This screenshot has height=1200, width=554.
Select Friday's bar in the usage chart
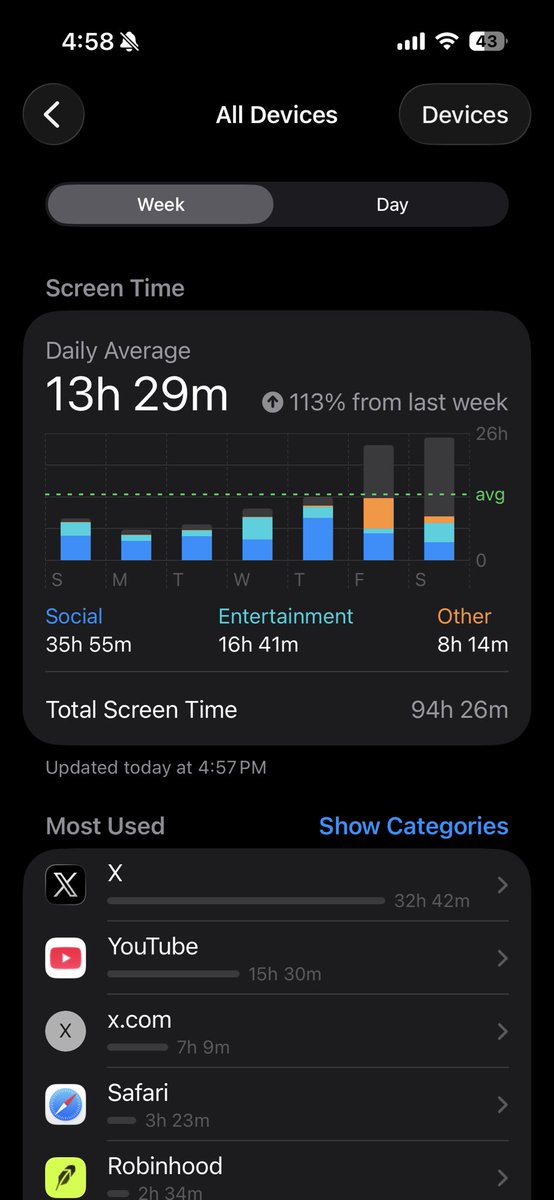pyautogui.click(x=378, y=503)
